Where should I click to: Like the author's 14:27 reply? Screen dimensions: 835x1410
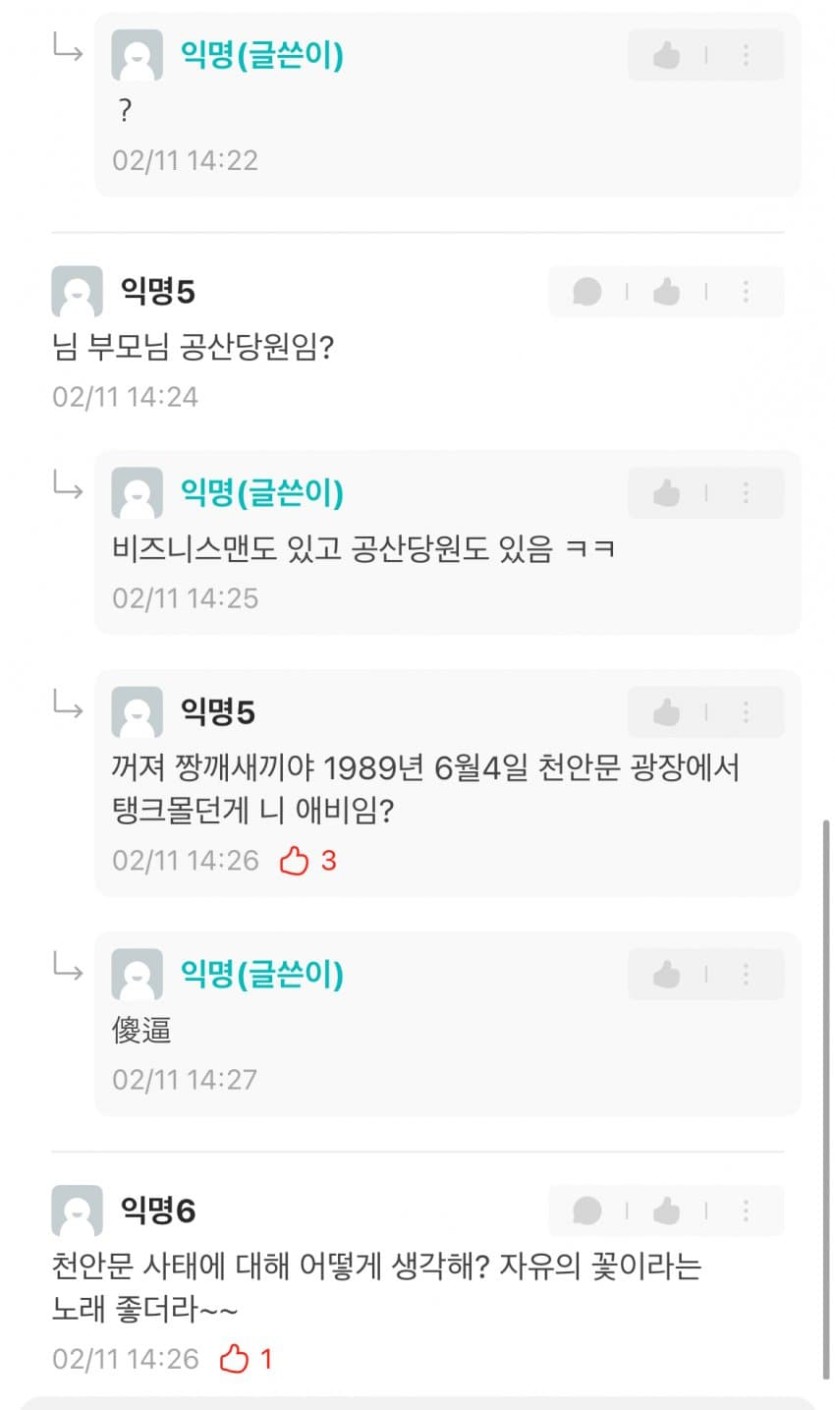(666, 974)
